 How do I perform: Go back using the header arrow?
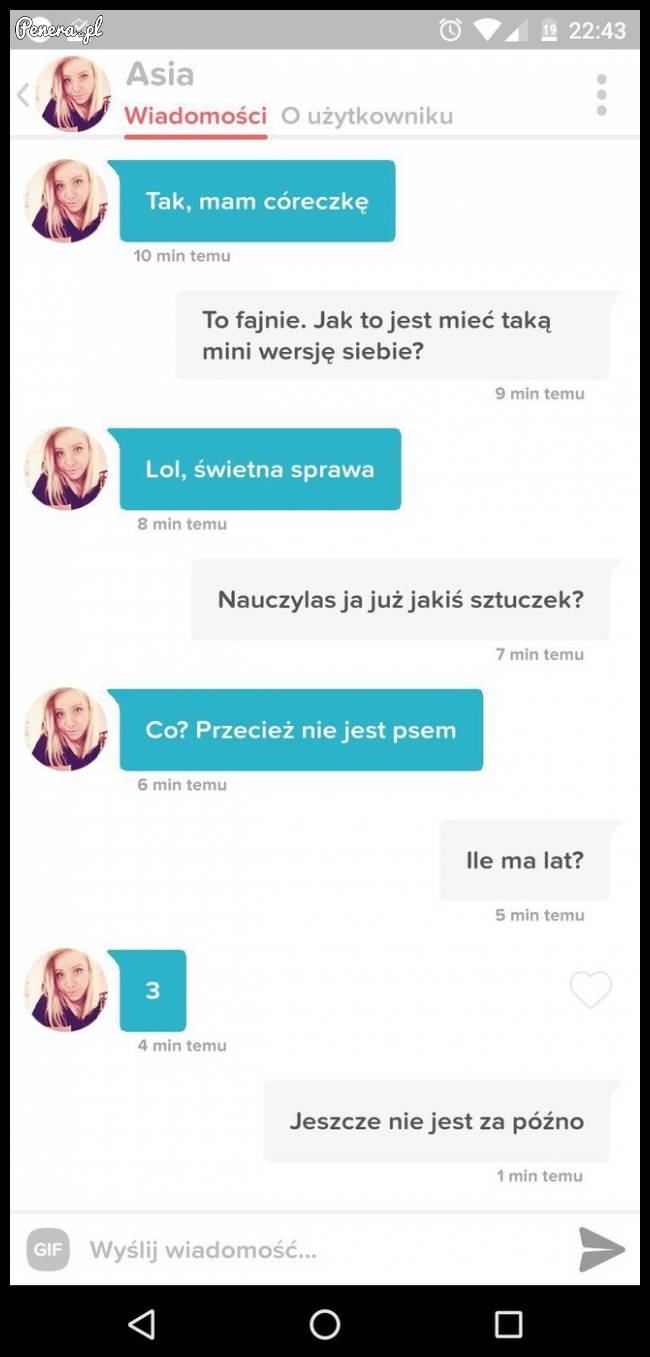tap(23, 95)
